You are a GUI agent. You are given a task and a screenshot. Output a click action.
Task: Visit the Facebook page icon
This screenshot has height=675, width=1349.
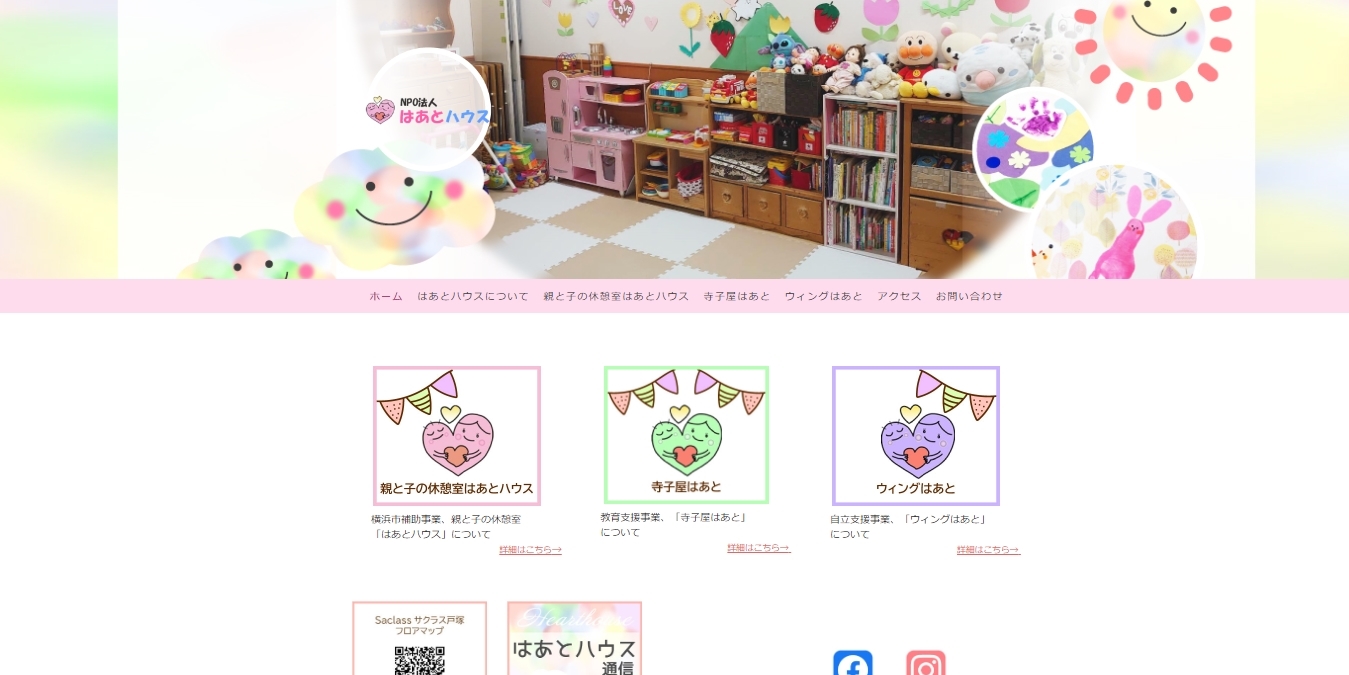[x=853, y=664]
